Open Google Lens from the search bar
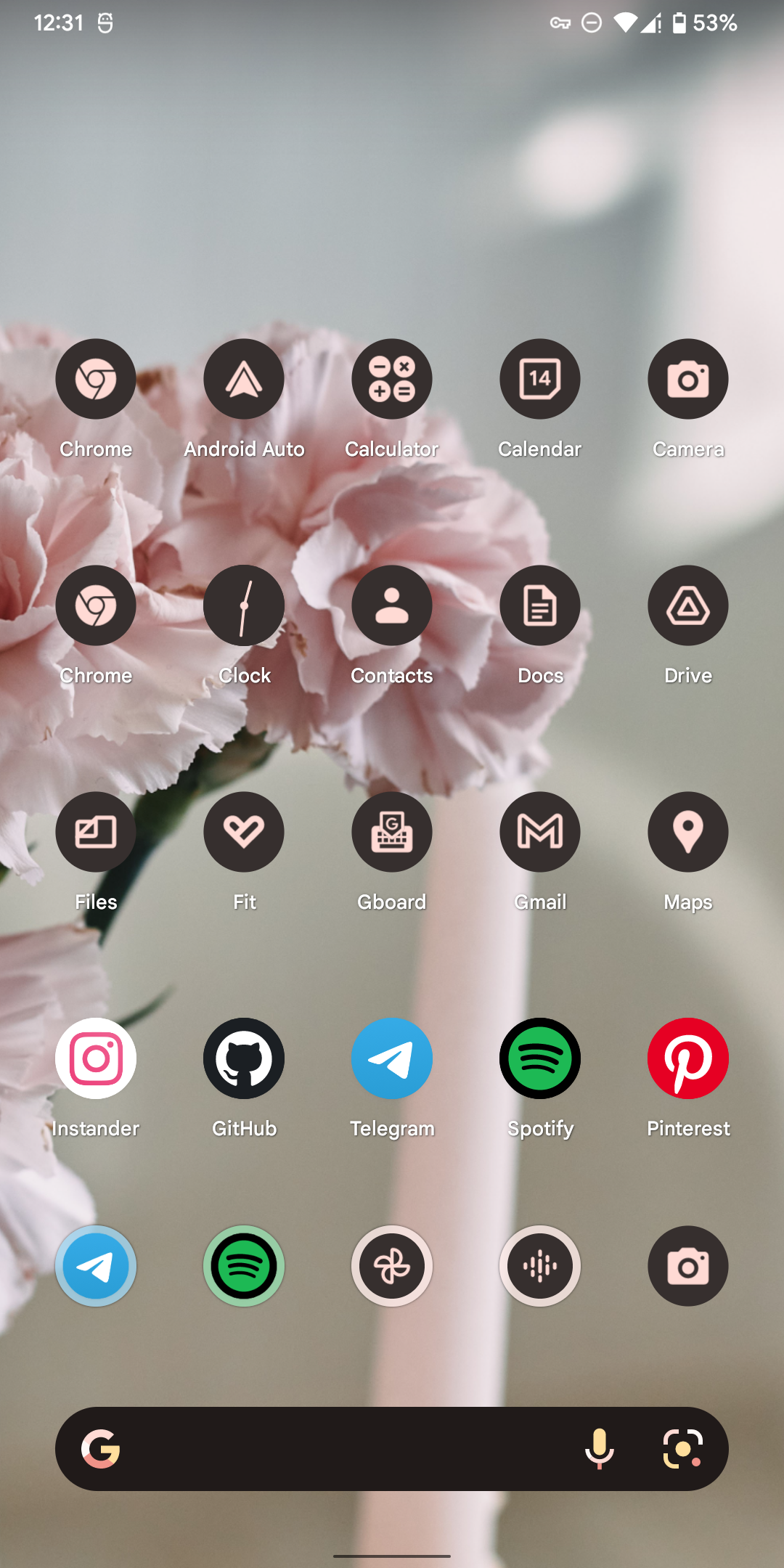 pyautogui.click(x=682, y=1449)
